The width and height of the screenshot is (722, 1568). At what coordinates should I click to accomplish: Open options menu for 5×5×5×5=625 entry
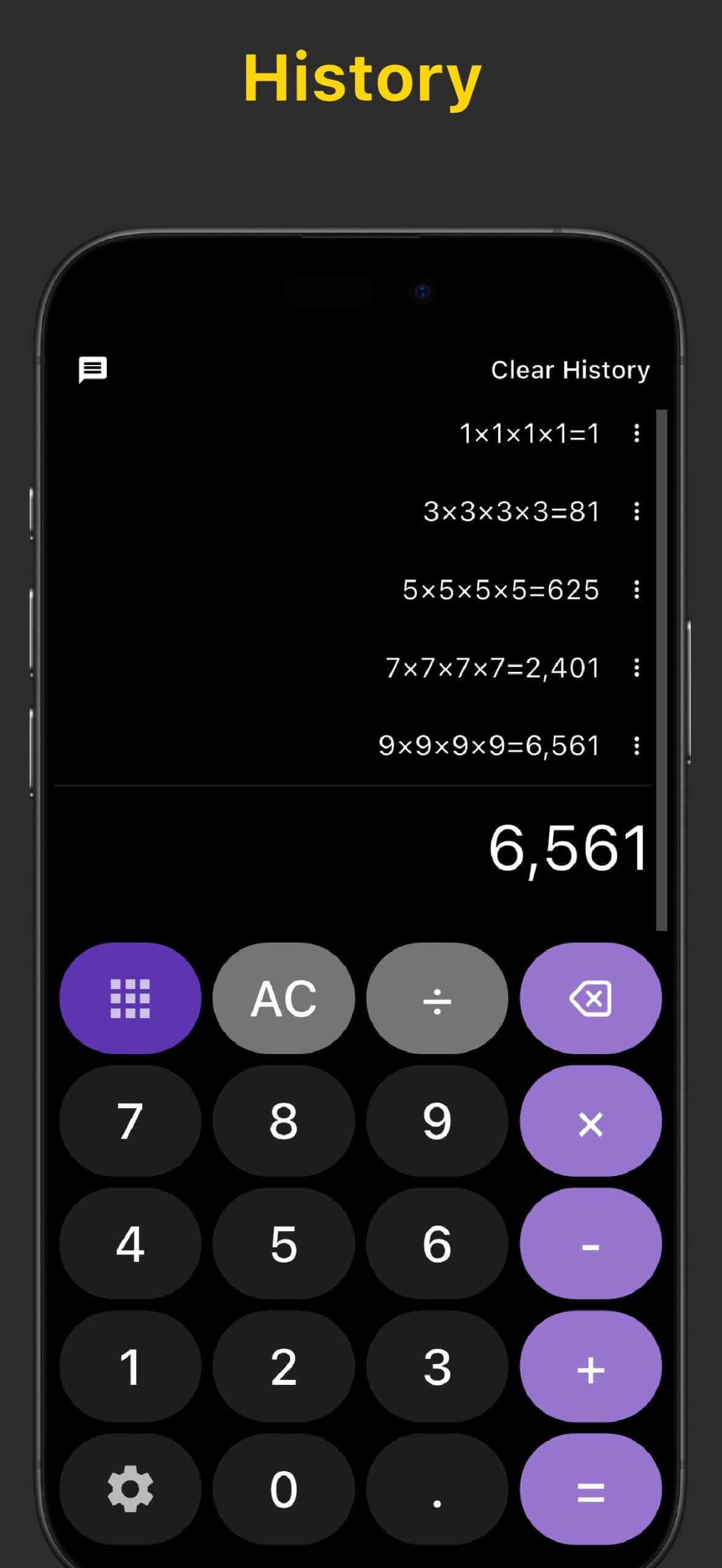[x=636, y=590]
